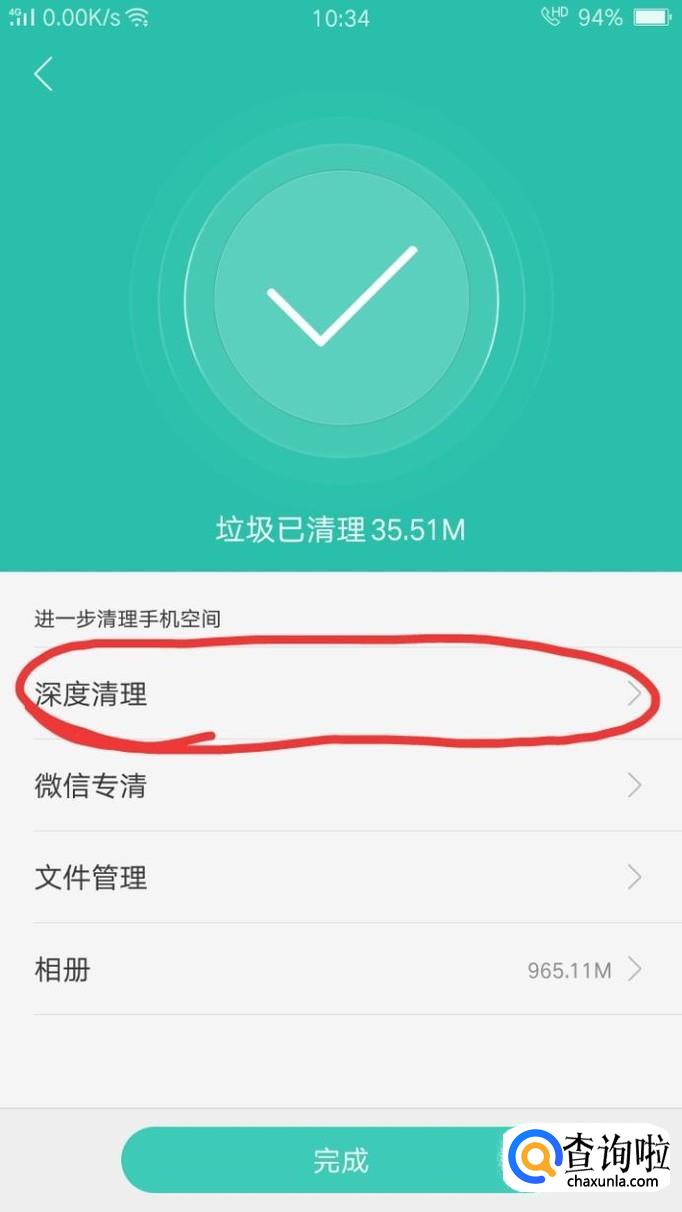The width and height of the screenshot is (682, 1212).
Task: Open 文件管理 file management
Action: [x=340, y=878]
